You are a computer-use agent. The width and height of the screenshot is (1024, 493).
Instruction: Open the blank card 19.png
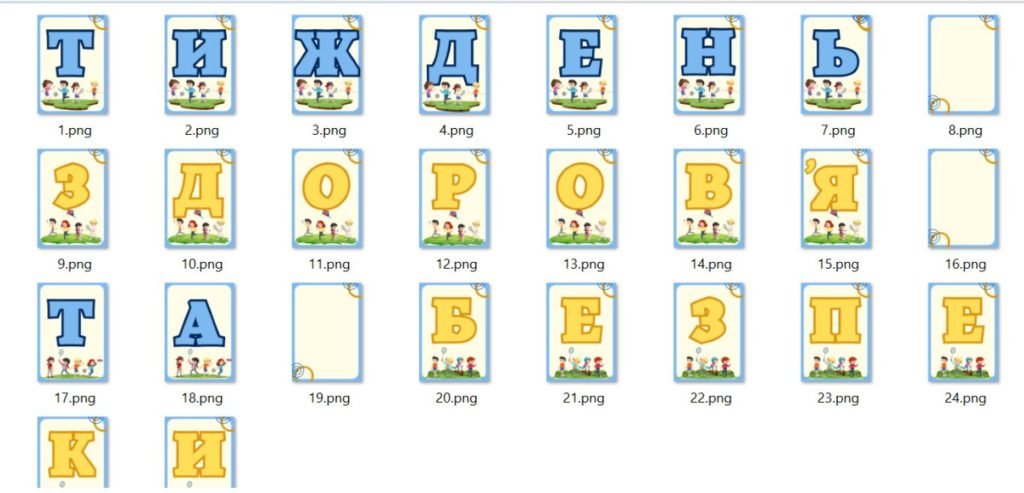pos(326,332)
